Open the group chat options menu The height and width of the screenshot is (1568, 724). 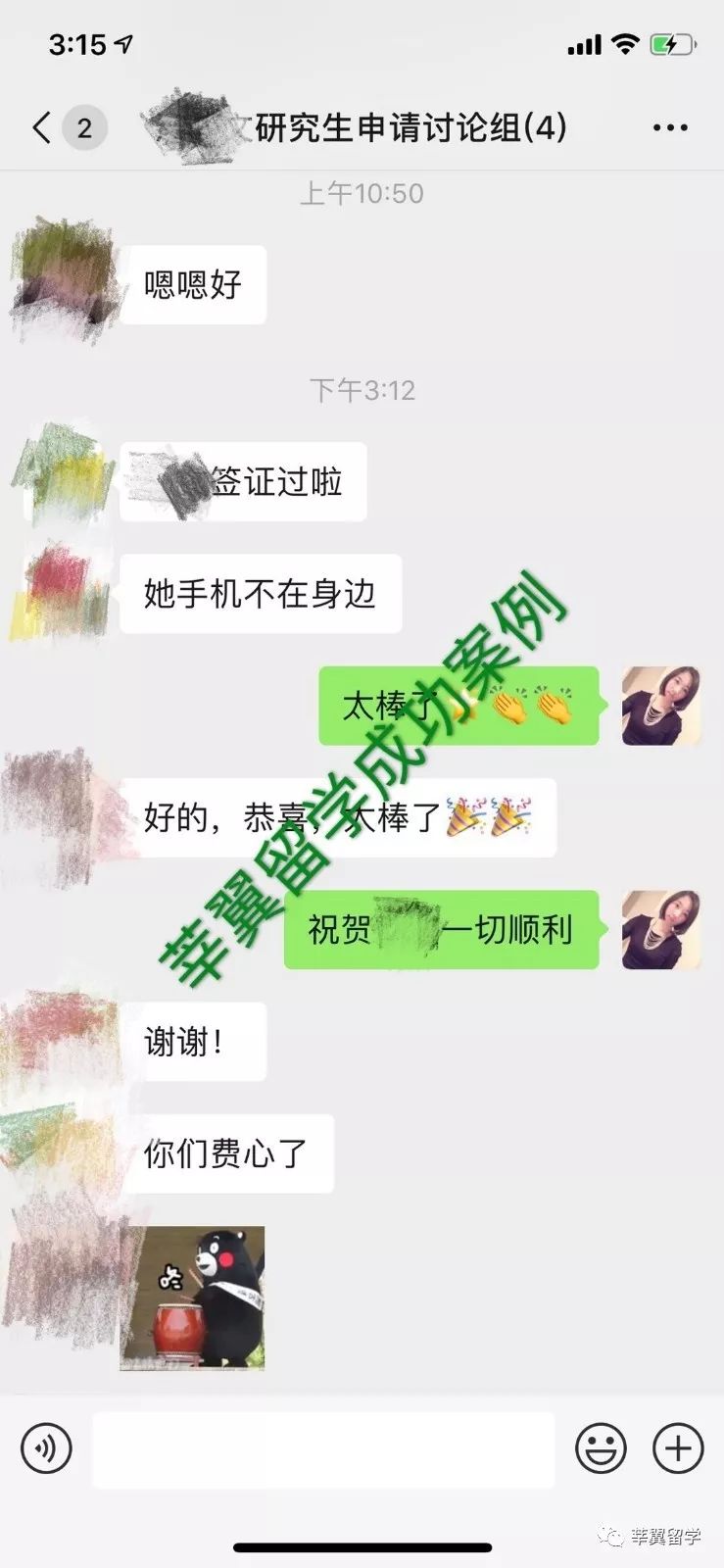(670, 127)
